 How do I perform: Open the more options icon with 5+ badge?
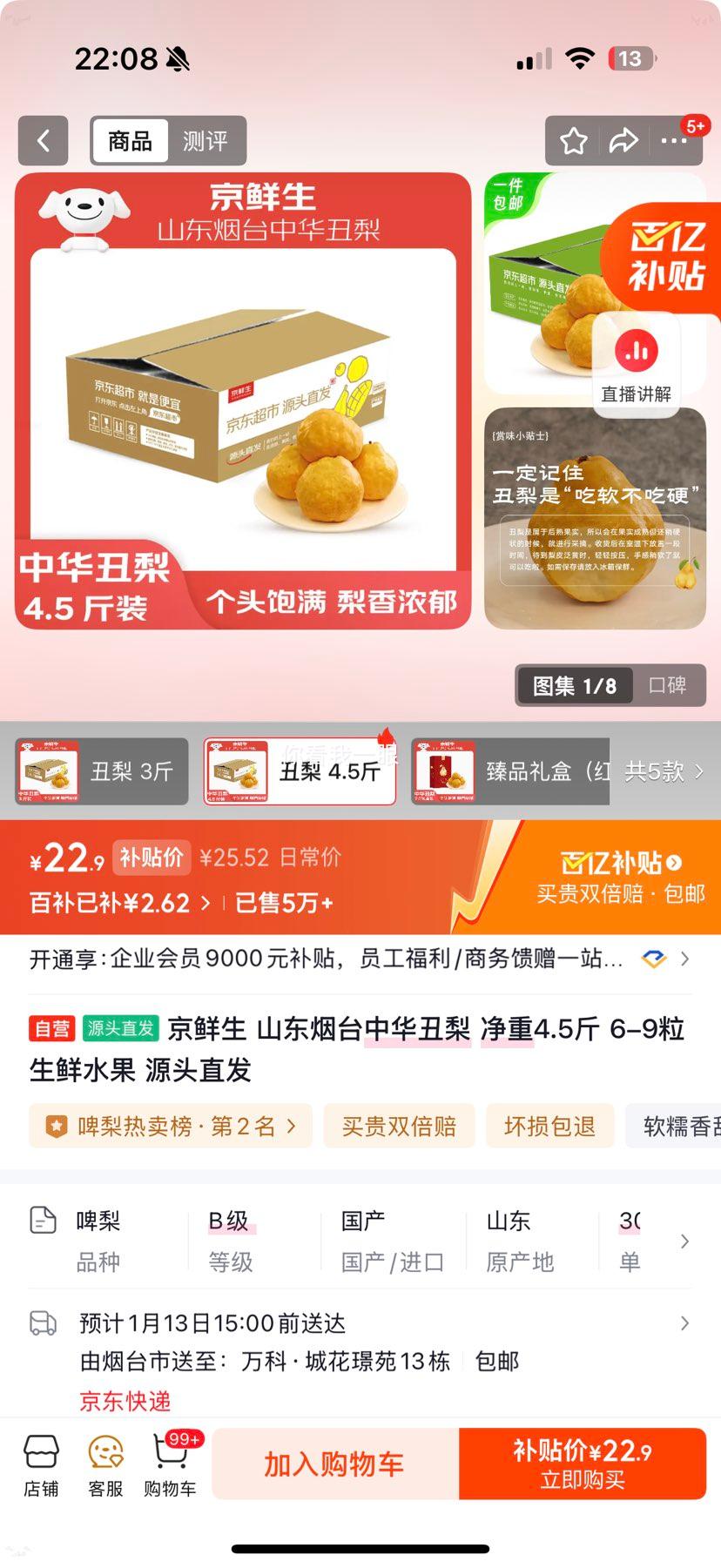pyautogui.click(x=675, y=140)
